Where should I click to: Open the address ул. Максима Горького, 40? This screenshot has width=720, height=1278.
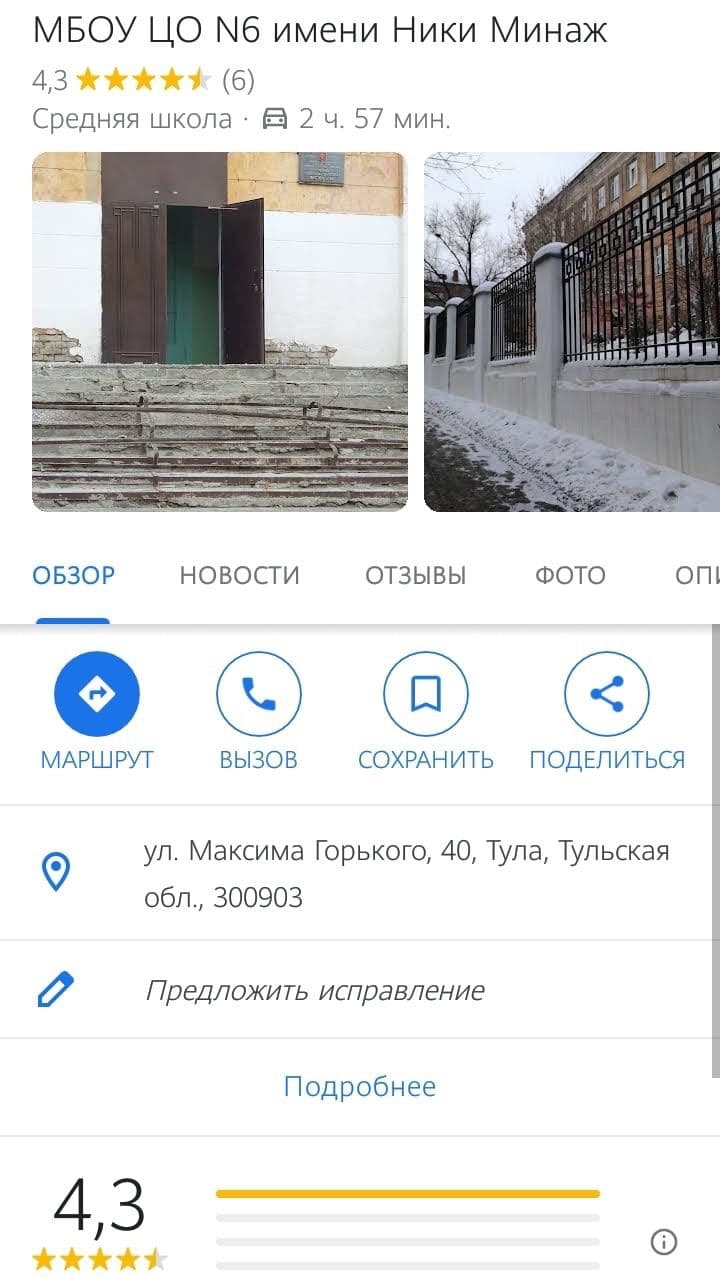click(x=406, y=874)
